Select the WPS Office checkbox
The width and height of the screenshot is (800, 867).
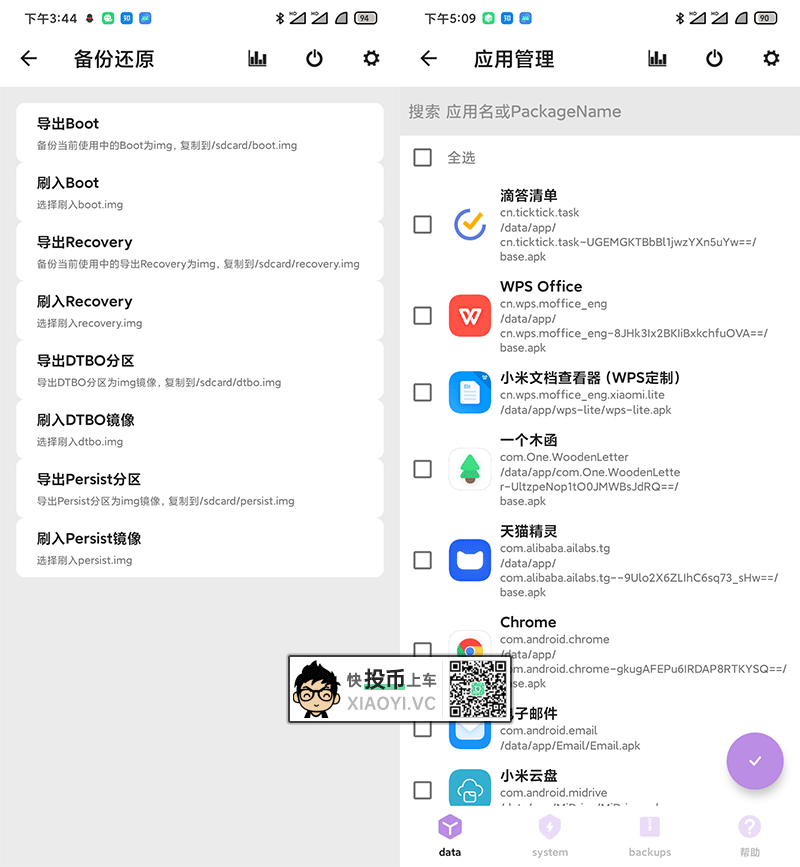coord(423,316)
